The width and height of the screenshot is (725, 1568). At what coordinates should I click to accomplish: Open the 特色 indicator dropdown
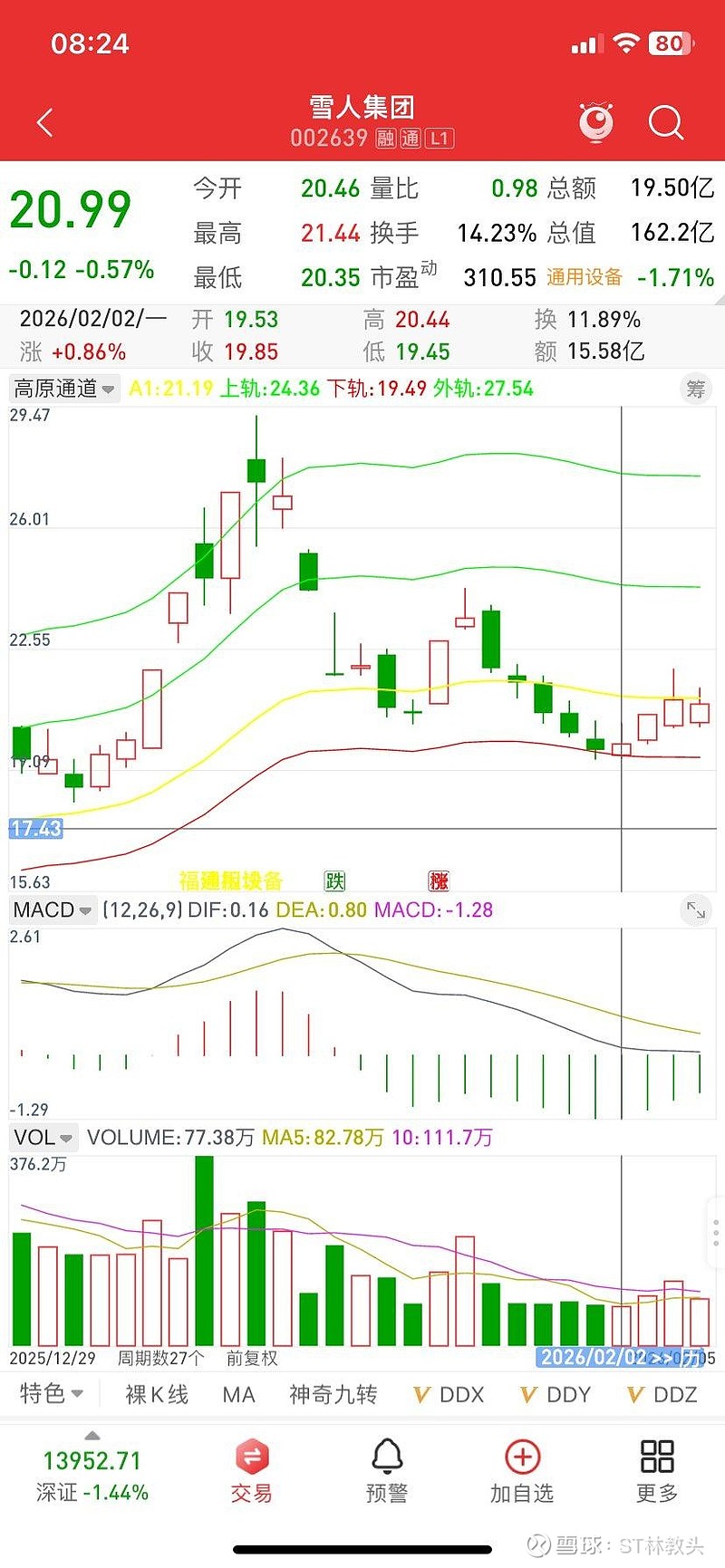(x=52, y=1393)
